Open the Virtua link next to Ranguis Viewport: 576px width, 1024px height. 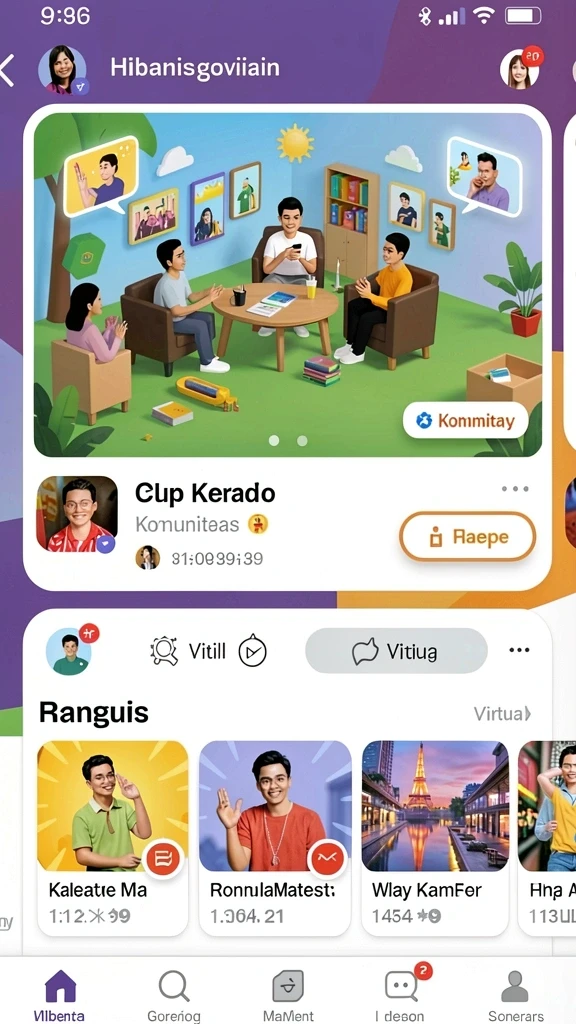click(503, 713)
